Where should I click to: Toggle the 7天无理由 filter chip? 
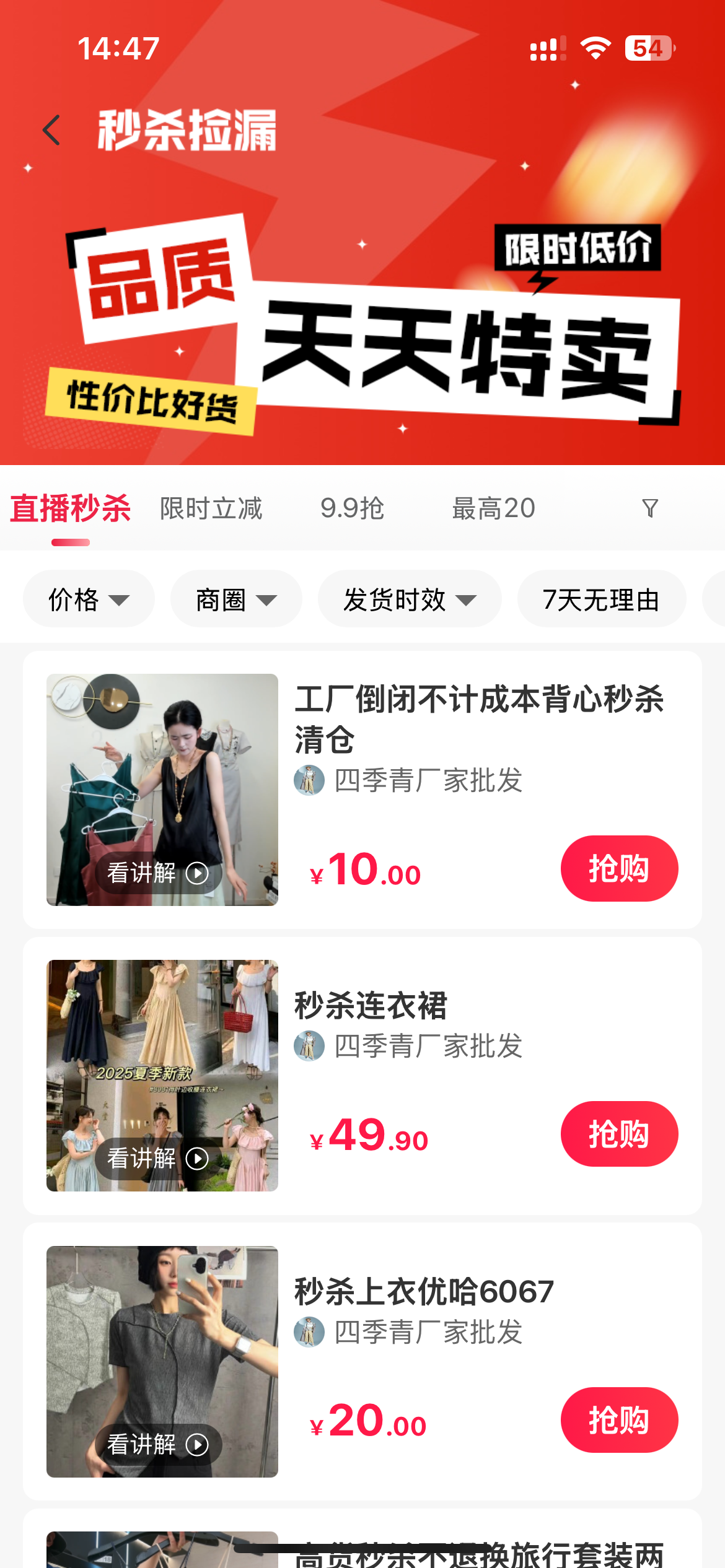(601, 599)
